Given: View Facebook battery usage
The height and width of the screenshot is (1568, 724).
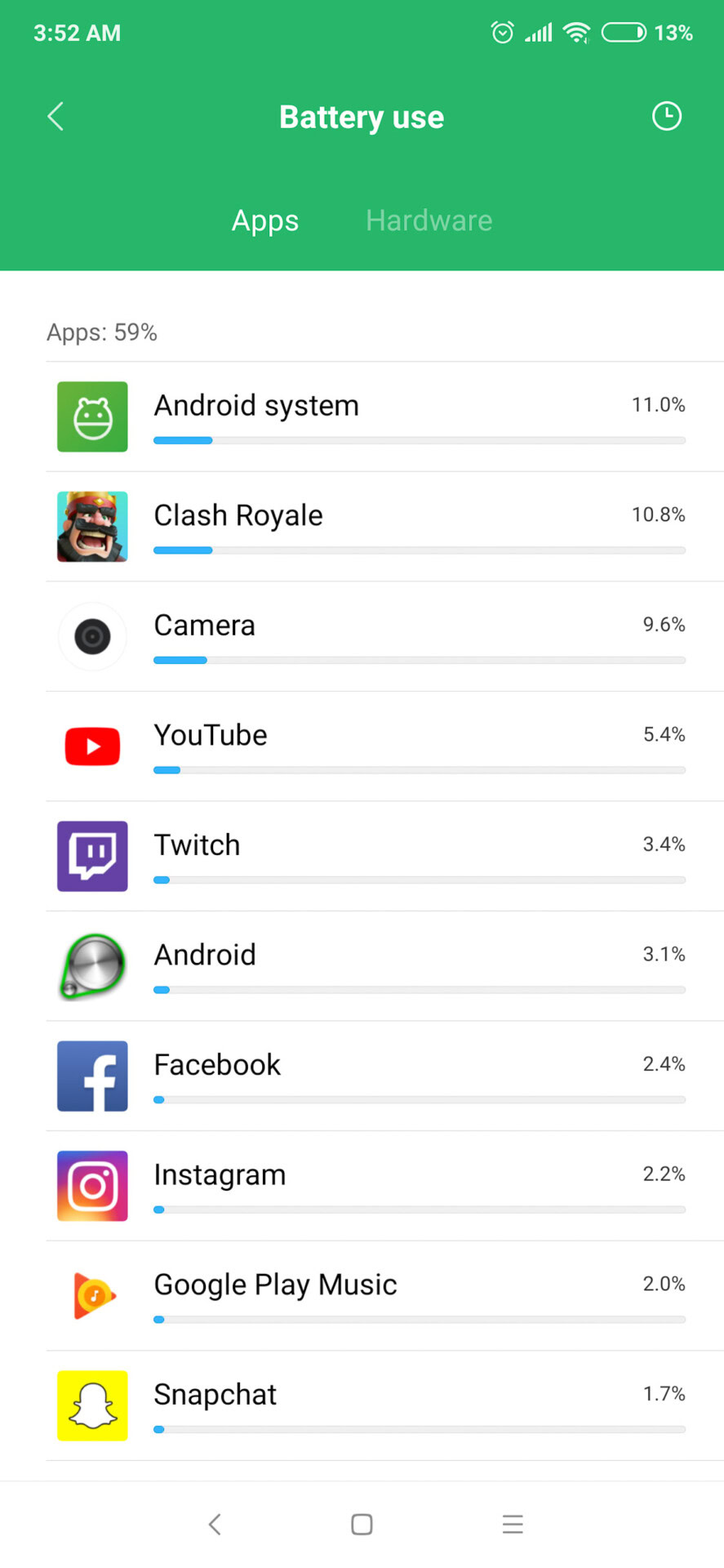Looking at the screenshot, I should pyautogui.click(x=384, y=1076).
